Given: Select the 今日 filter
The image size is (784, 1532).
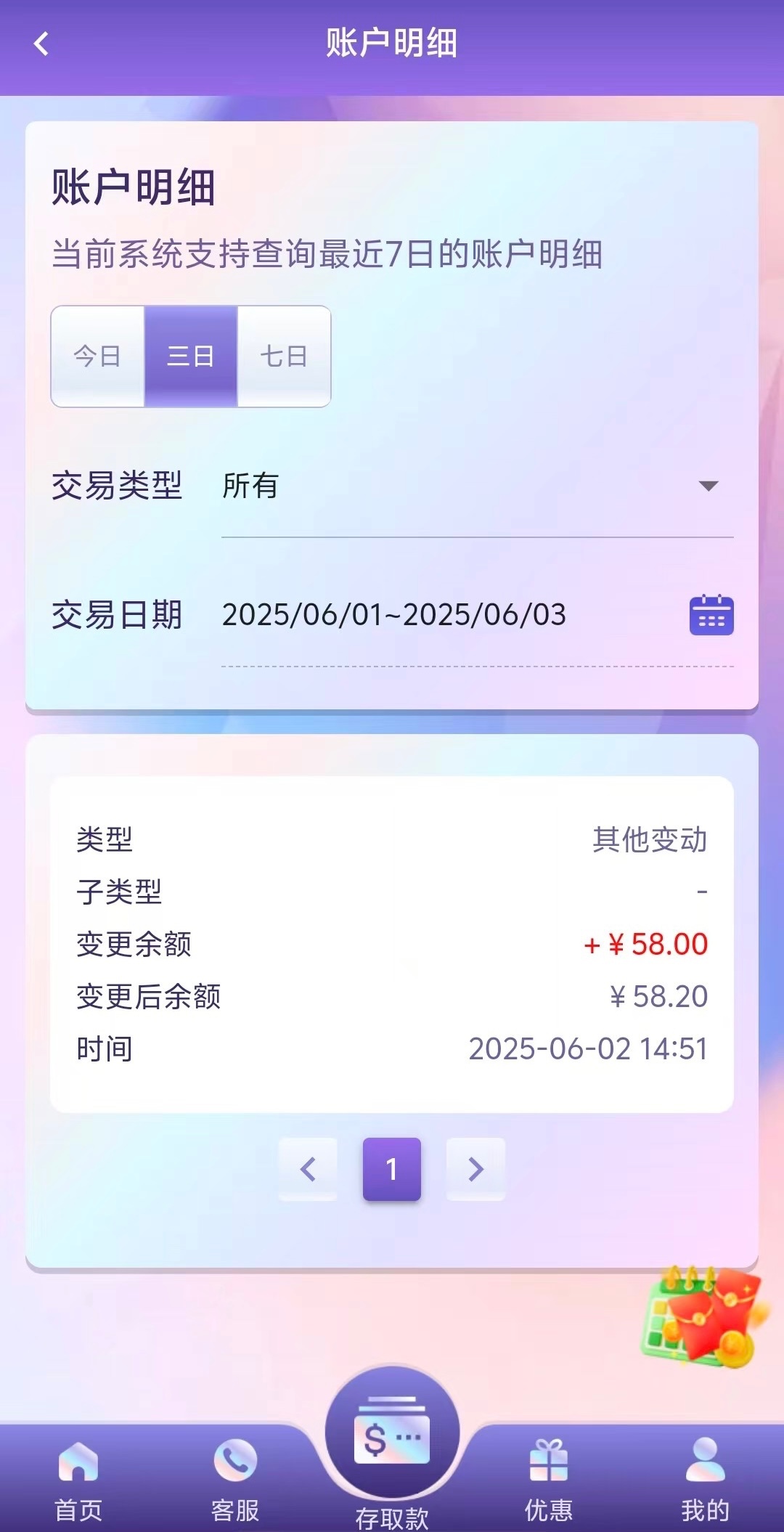Looking at the screenshot, I should pos(97,356).
